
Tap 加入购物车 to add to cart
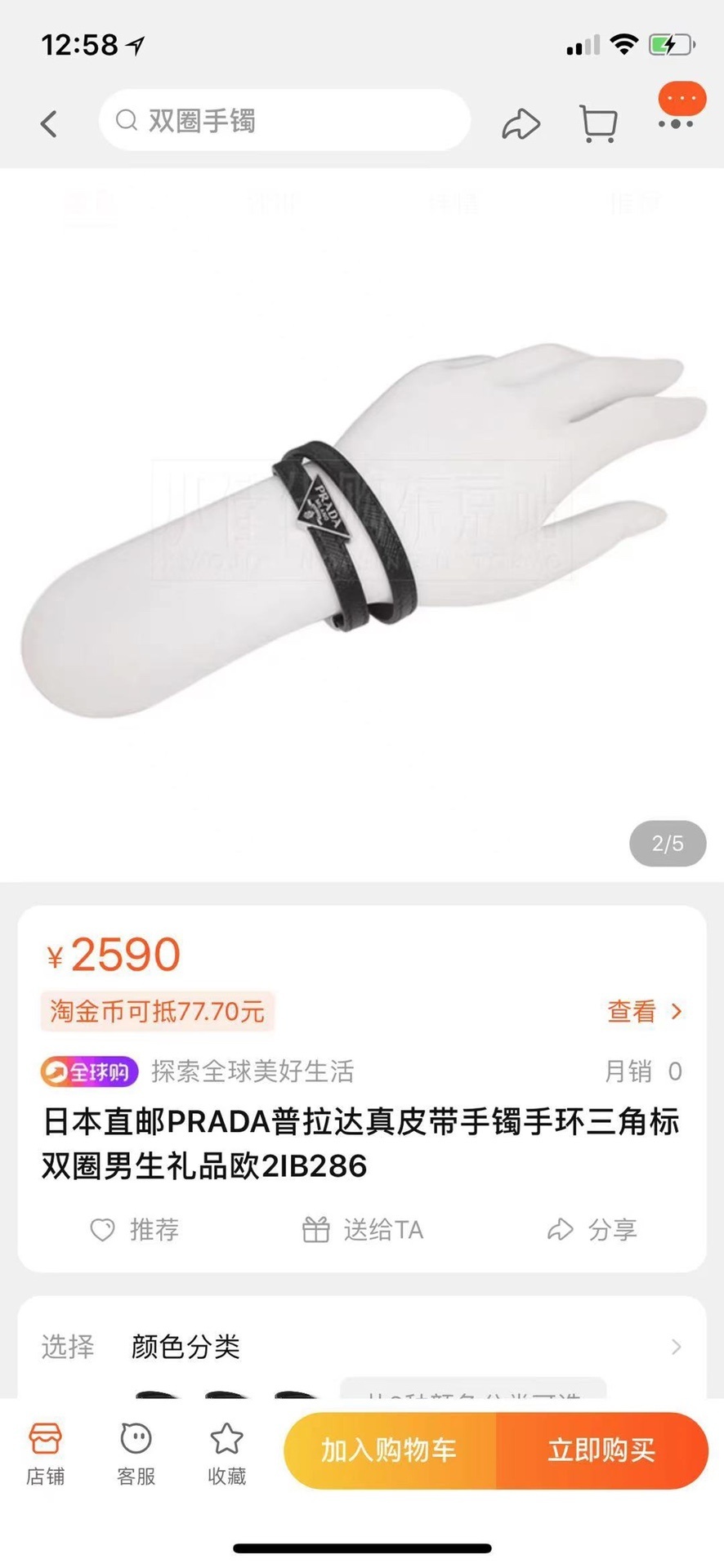click(389, 1450)
